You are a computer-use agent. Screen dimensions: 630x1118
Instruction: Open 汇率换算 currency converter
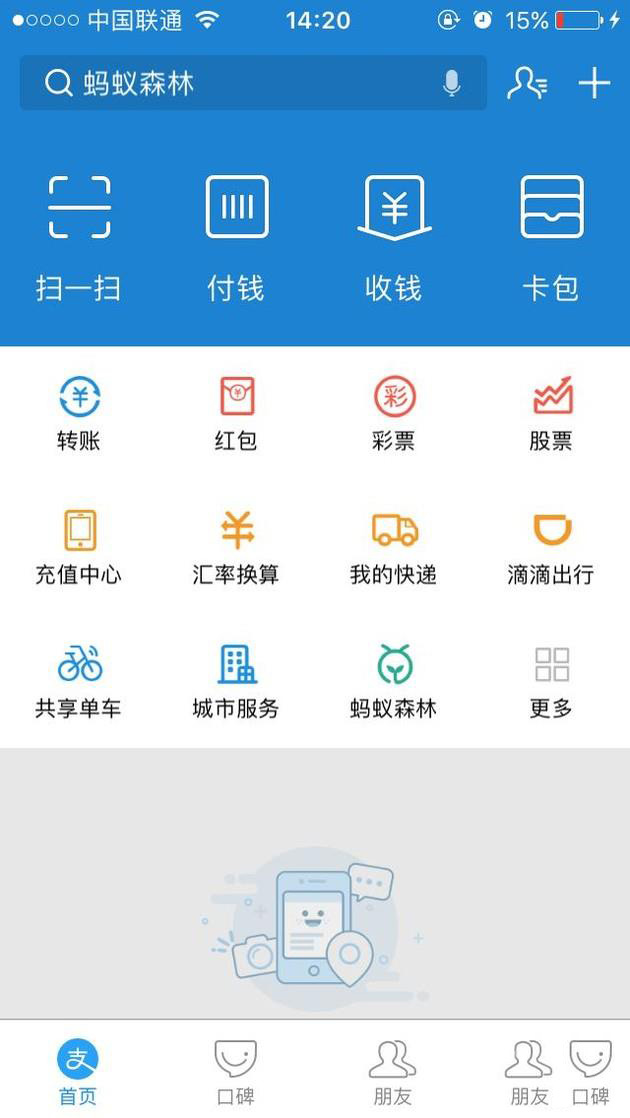click(x=236, y=546)
